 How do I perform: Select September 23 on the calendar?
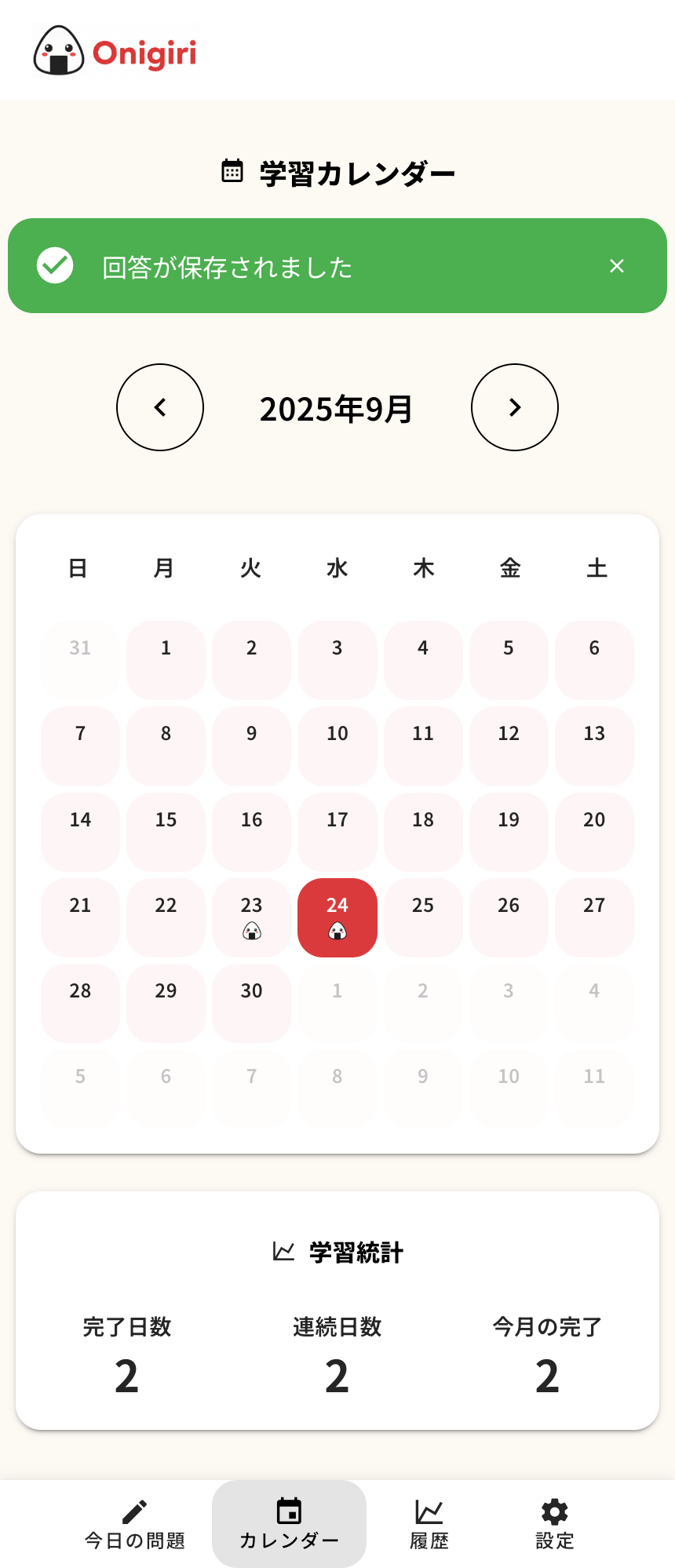(251, 917)
